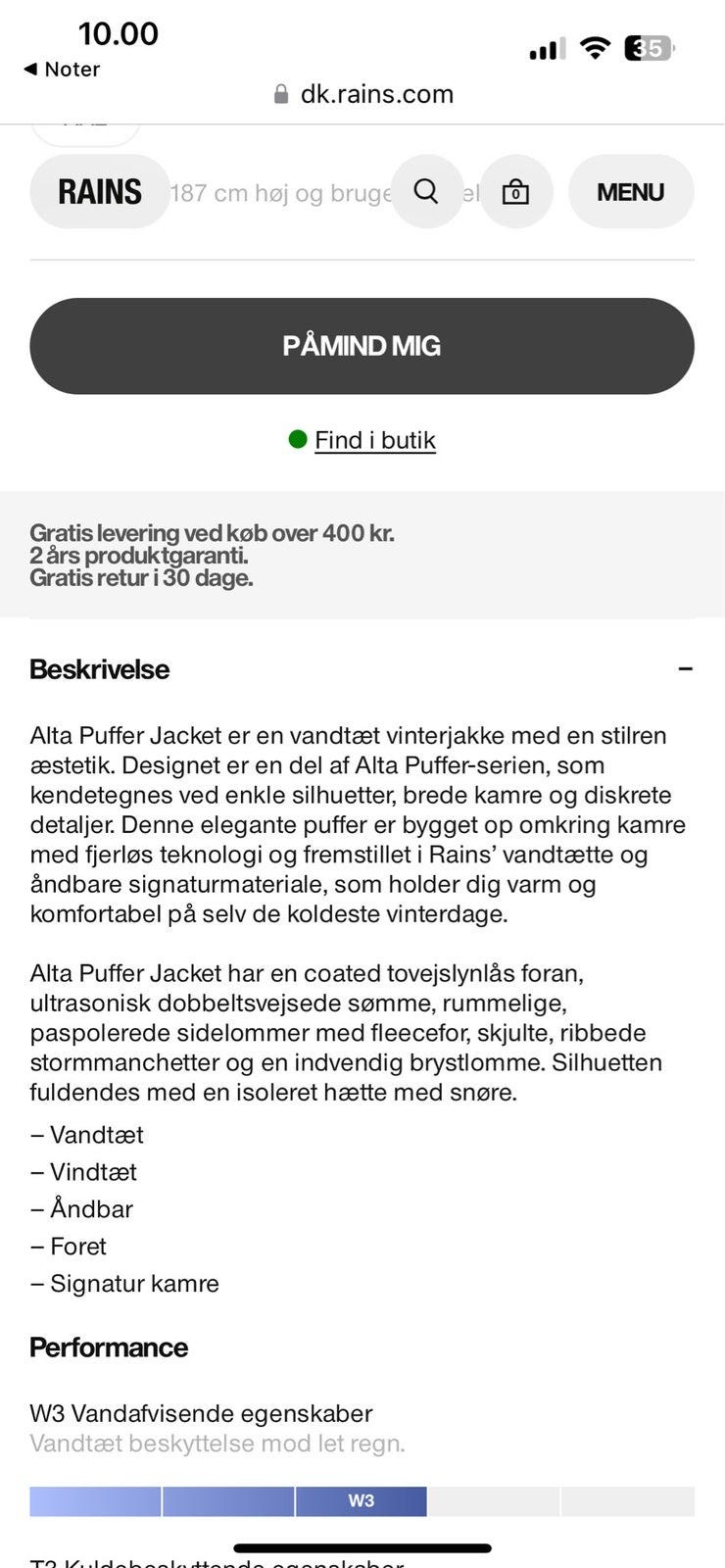Tap the cellular signal icon
The width and height of the screenshot is (725, 1568).
pyautogui.click(x=549, y=45)
